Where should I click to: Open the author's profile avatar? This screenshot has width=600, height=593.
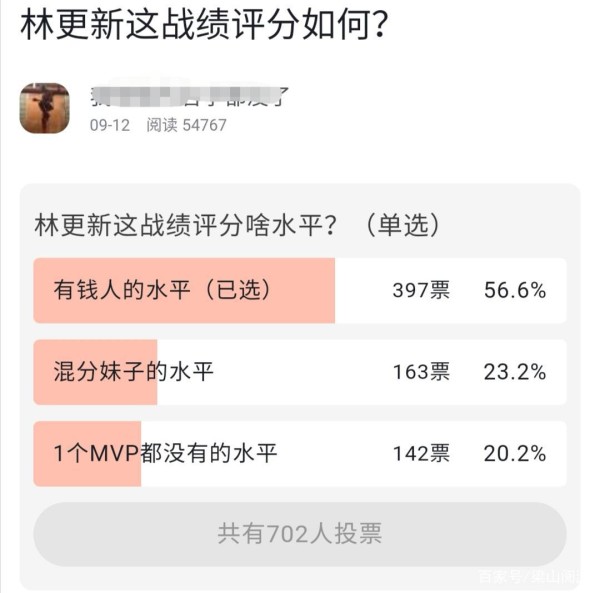click(44, 108)
